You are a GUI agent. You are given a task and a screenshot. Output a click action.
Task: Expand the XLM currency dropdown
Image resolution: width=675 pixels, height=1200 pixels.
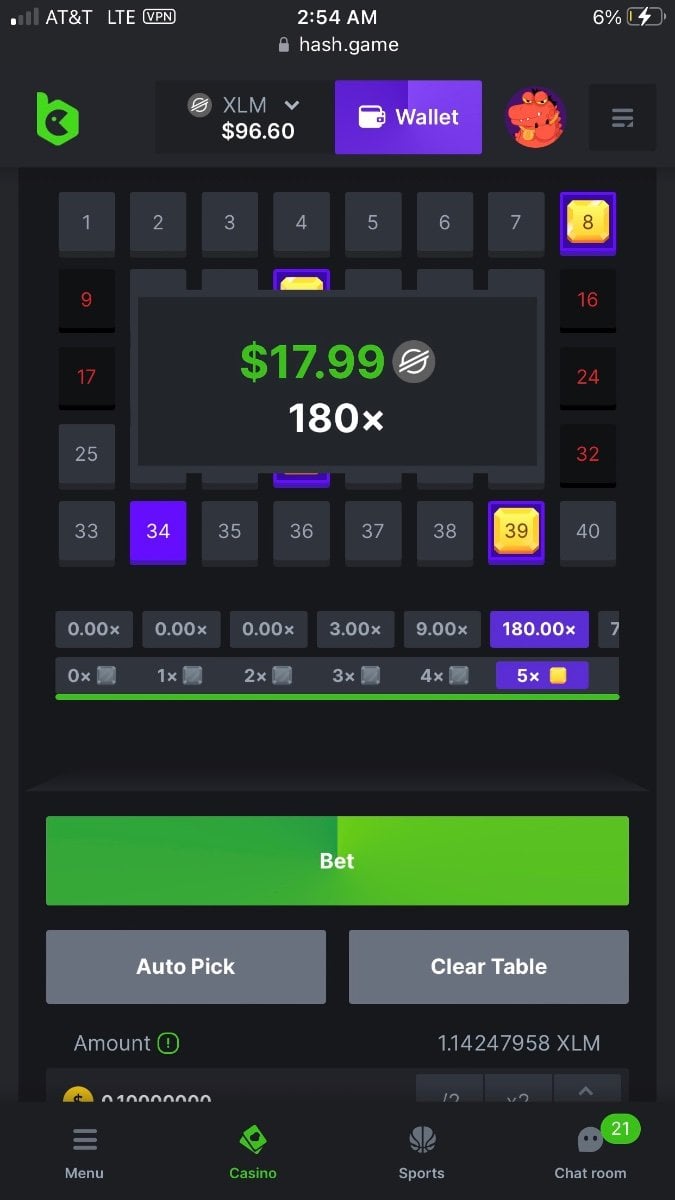tap(292, 104)
